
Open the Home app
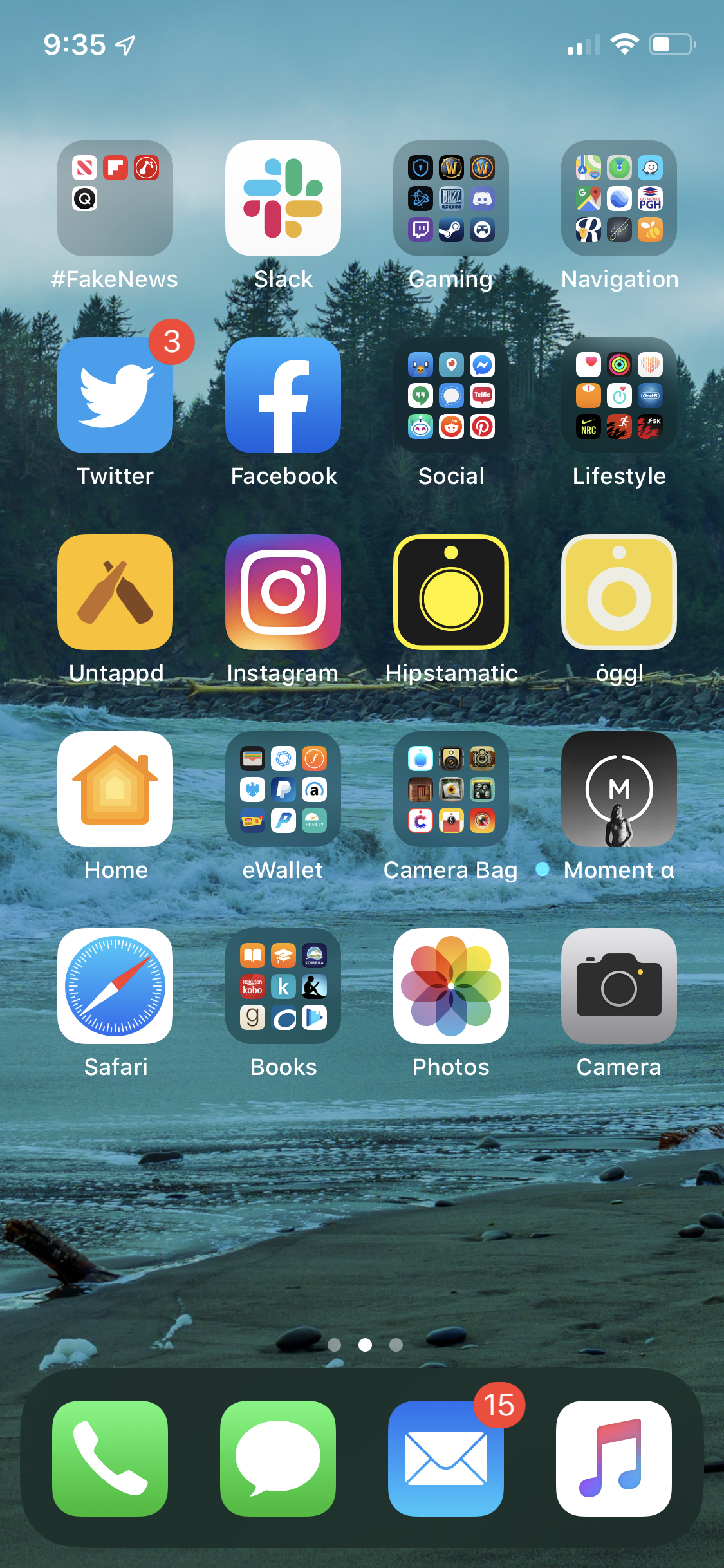[115, 789]
